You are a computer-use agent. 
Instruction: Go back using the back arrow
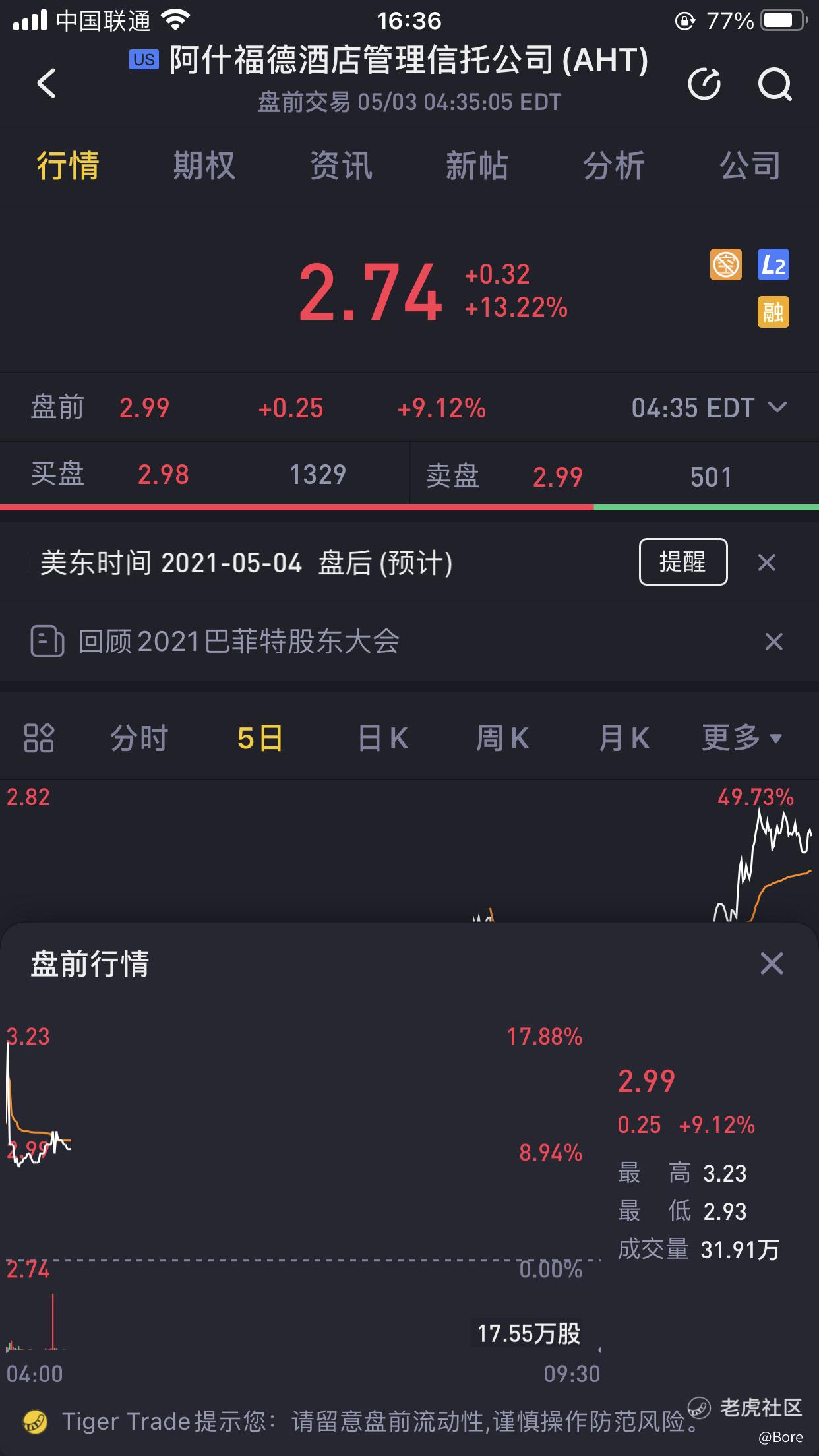click(x=47, y=84)
